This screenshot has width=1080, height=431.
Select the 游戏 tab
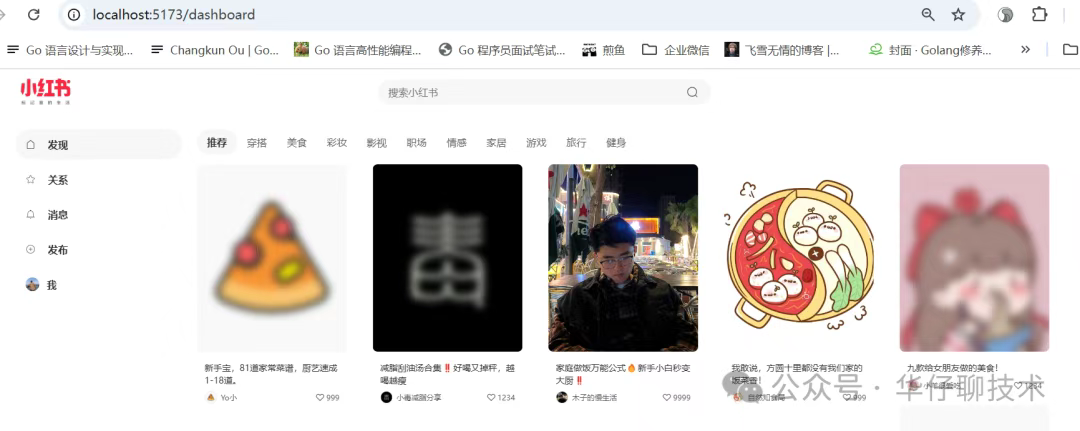click(x=537, y=143)
